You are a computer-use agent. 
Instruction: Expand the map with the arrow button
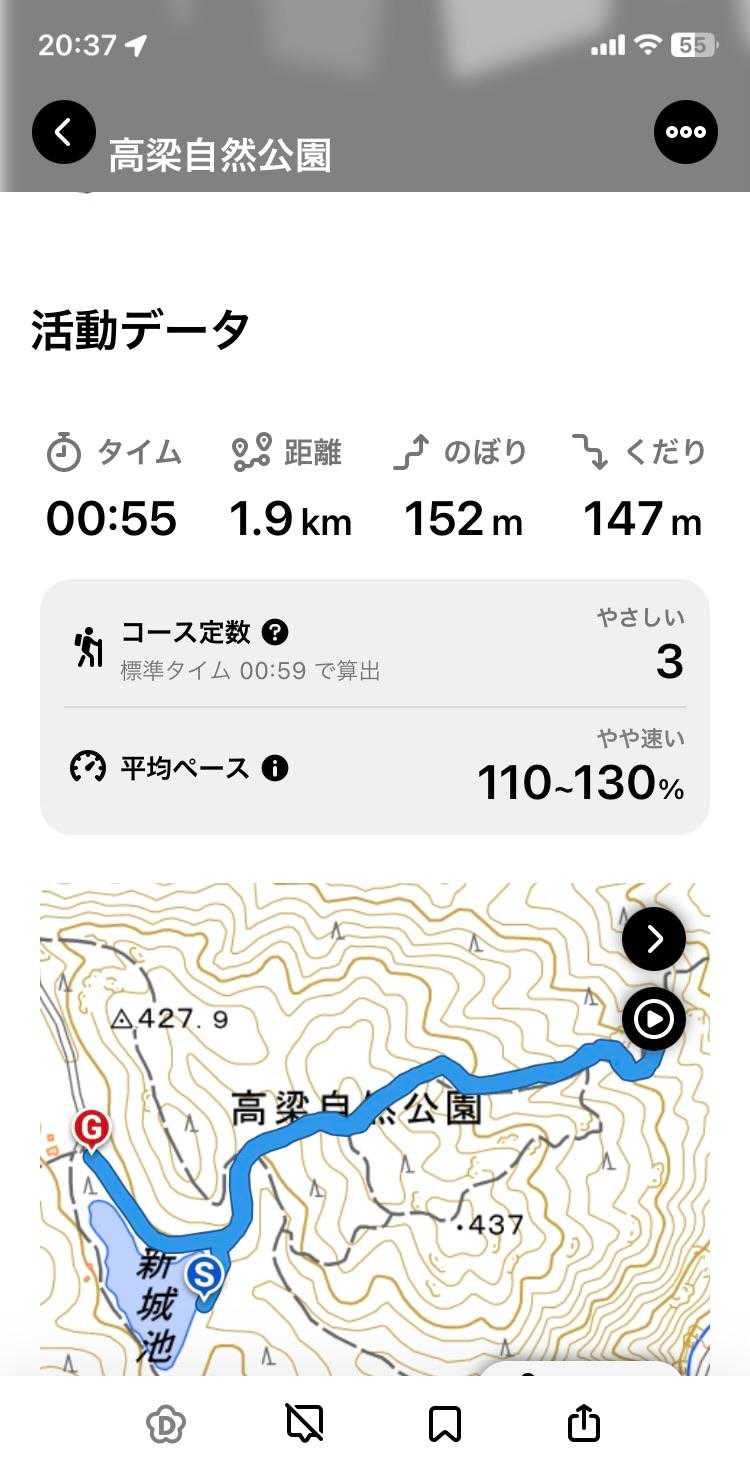(654, 939)
